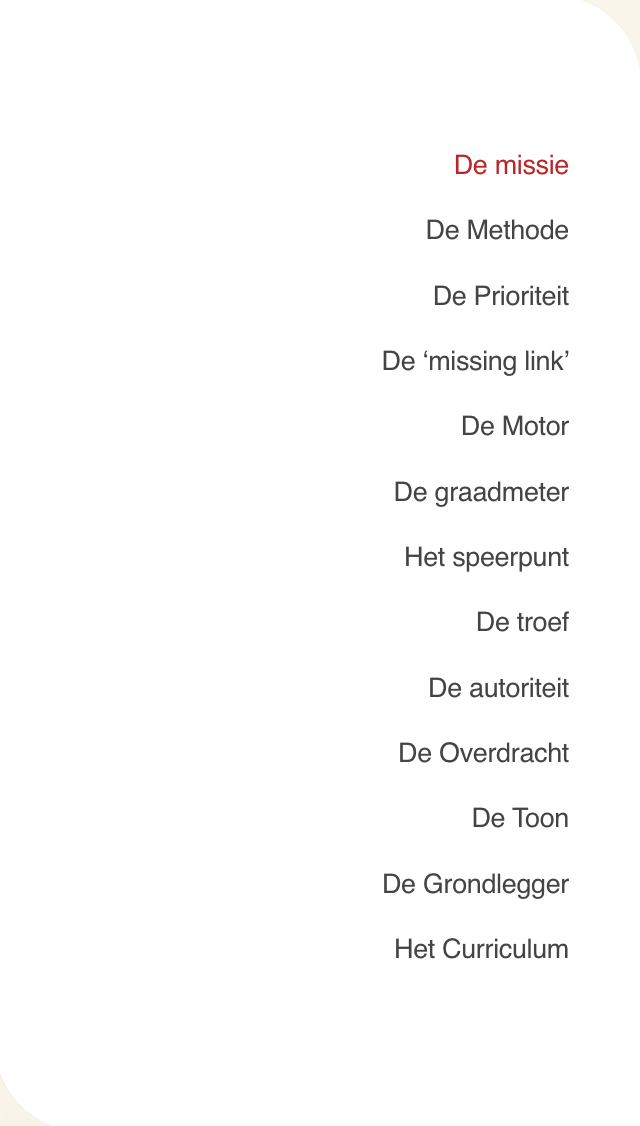Open De 'missing link' entry

475,361
